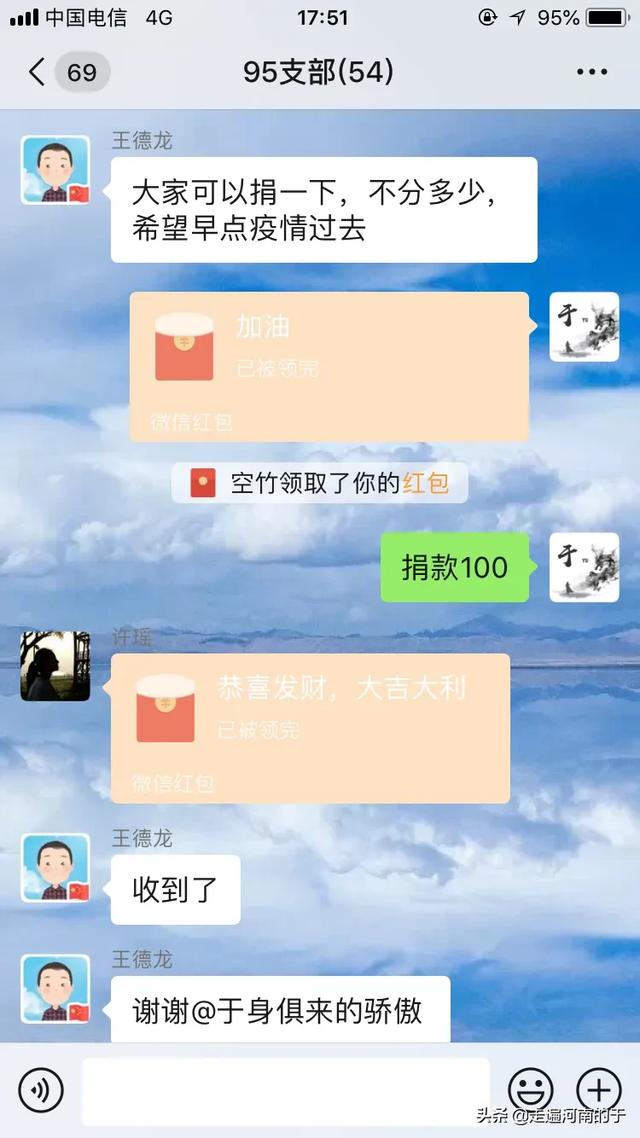Focus the message text field
This screenshot has width=640, height=1138.
click(285, 1090)
